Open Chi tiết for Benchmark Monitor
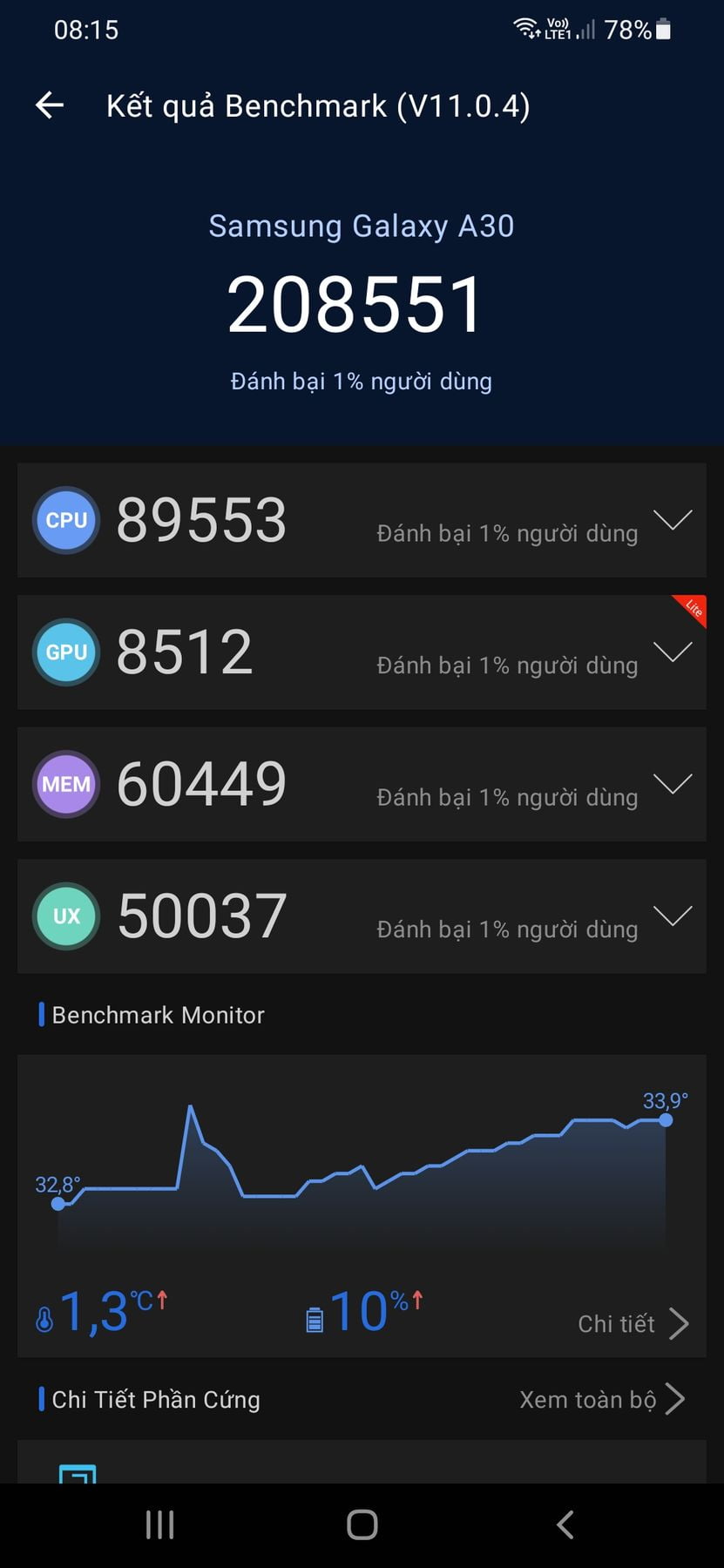 [633, 1323]
